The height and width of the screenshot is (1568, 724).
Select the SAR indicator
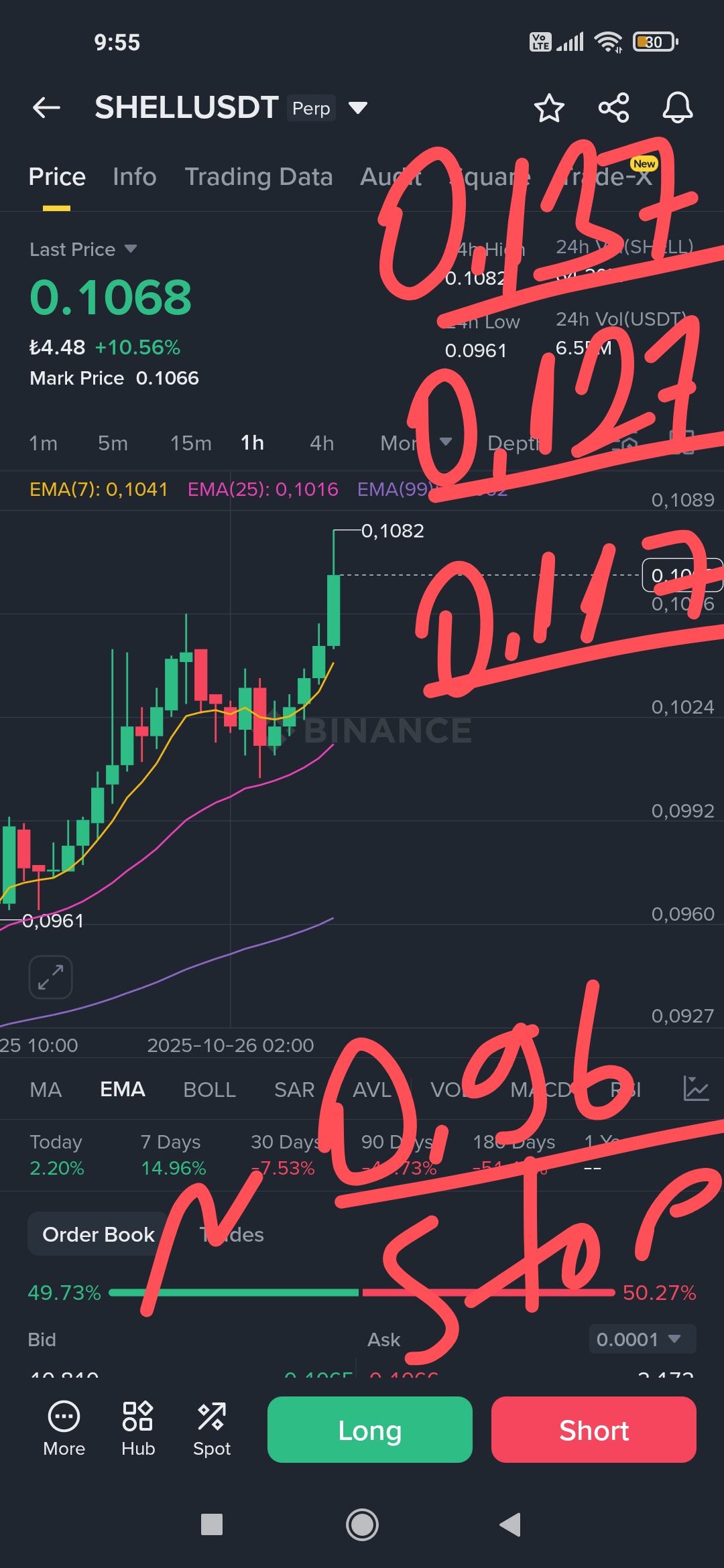pyautogui.click(x=294, y=1090)
